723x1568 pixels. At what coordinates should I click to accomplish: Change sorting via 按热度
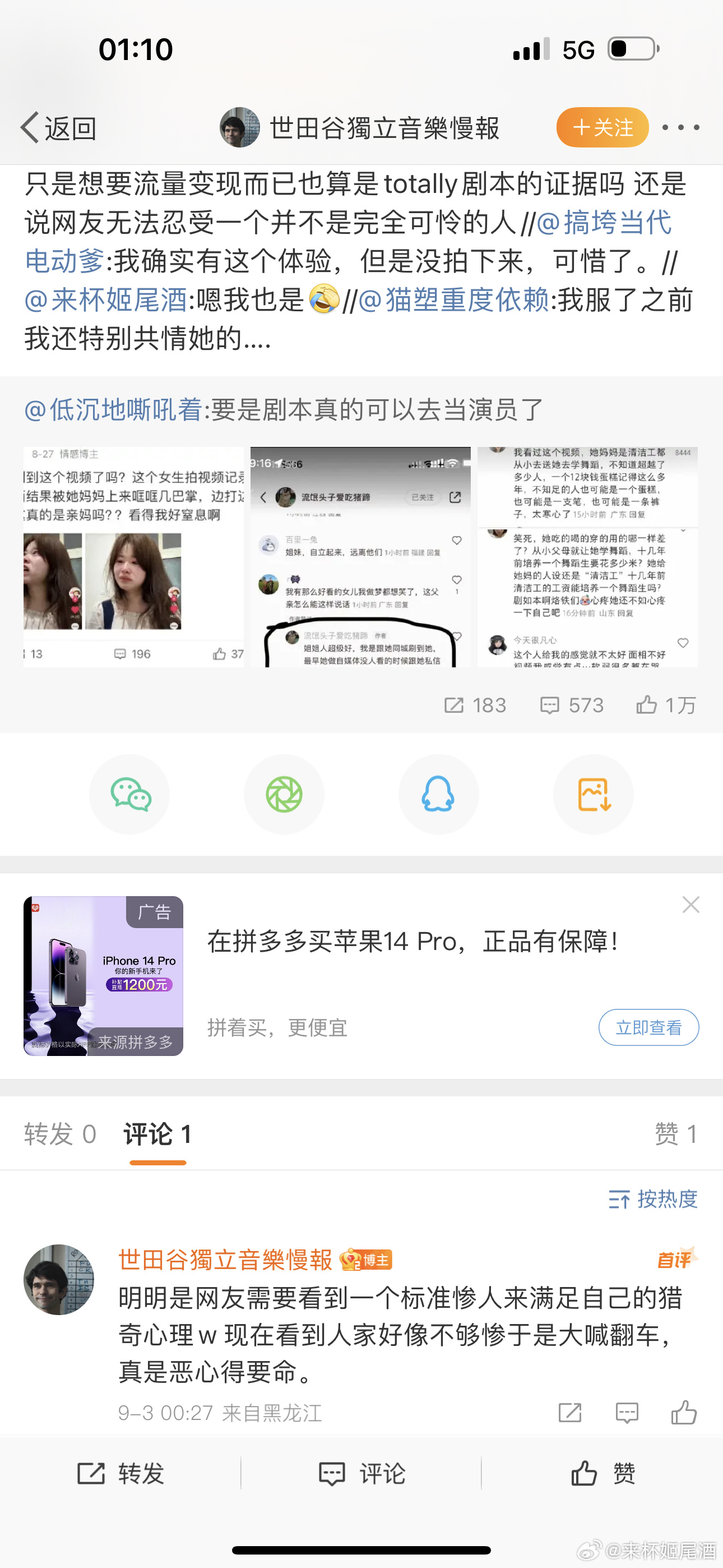tap(653, 1199)
